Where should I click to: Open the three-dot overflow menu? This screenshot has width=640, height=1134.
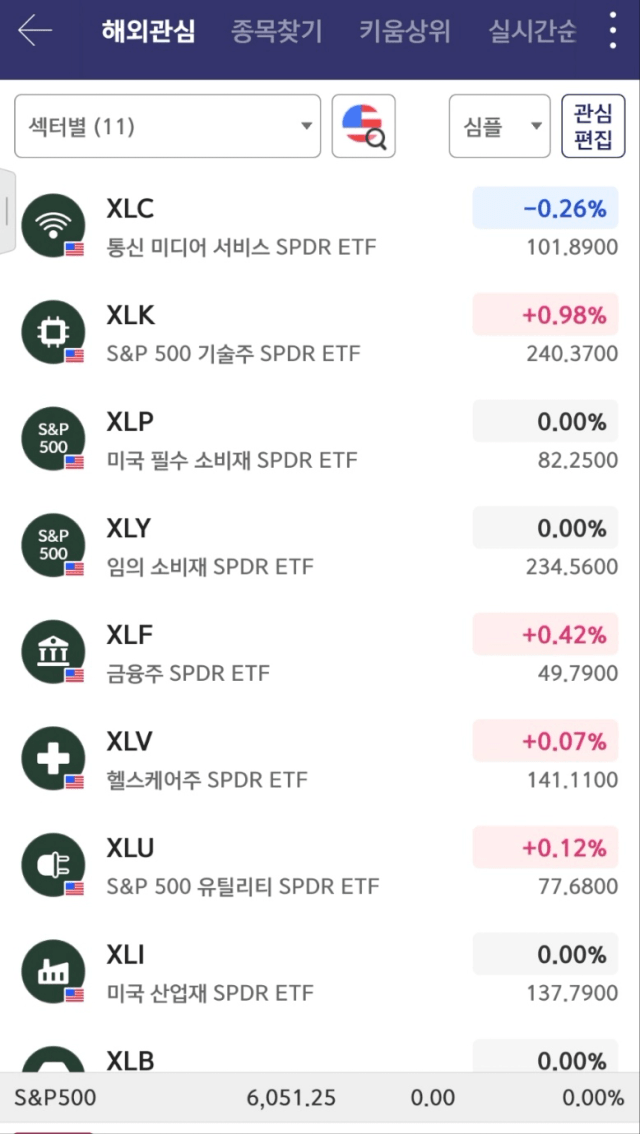(613, 31)
